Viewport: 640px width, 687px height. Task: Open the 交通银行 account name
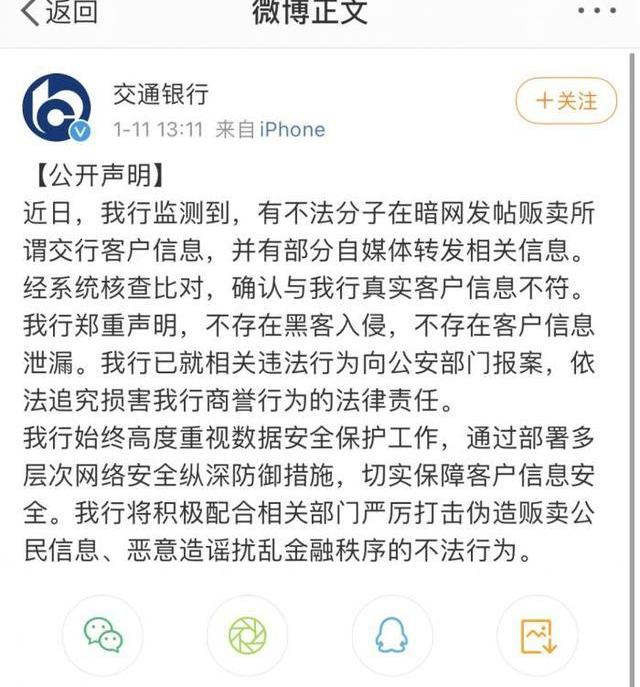[161, 94]
